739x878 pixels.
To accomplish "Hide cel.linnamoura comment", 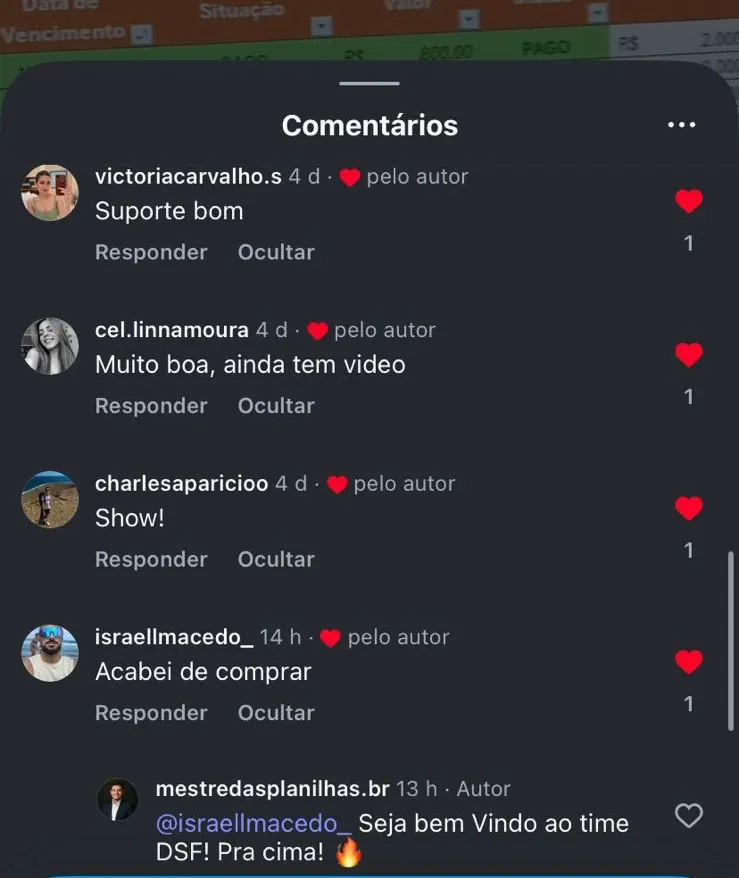I will (x=276, y=406).
